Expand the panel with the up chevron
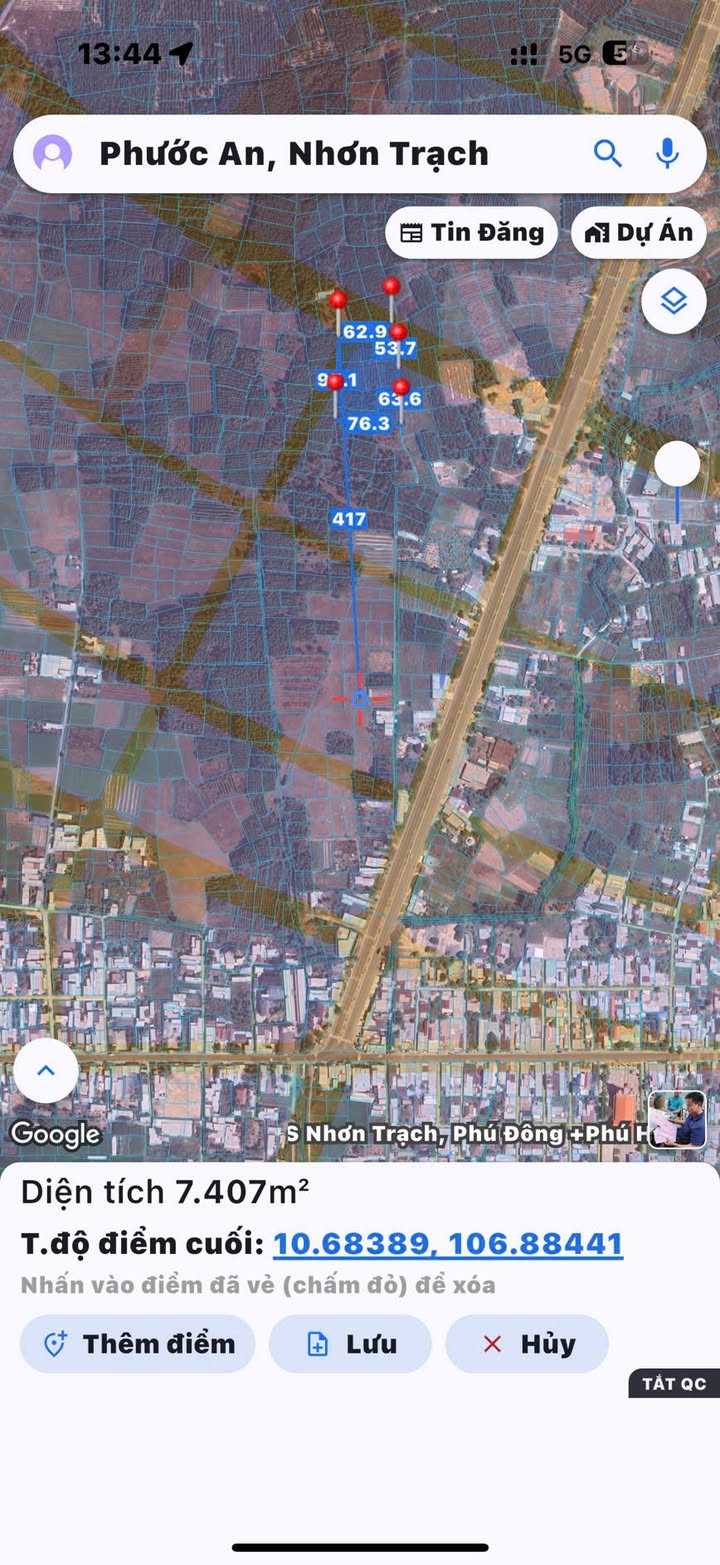720x1565 pixels. tap(46, 1071)
